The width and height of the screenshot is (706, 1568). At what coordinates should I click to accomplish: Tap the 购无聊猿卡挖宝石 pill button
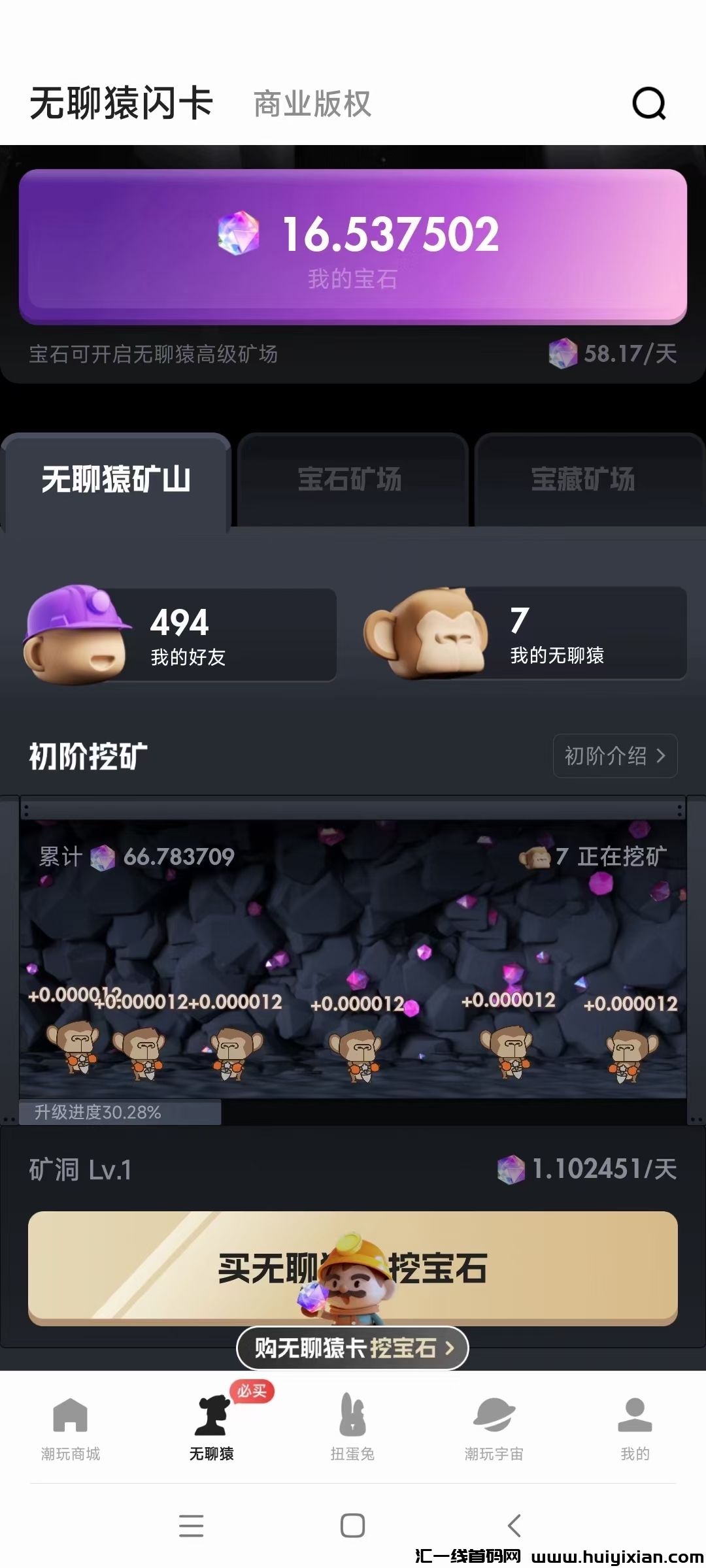352,1348
